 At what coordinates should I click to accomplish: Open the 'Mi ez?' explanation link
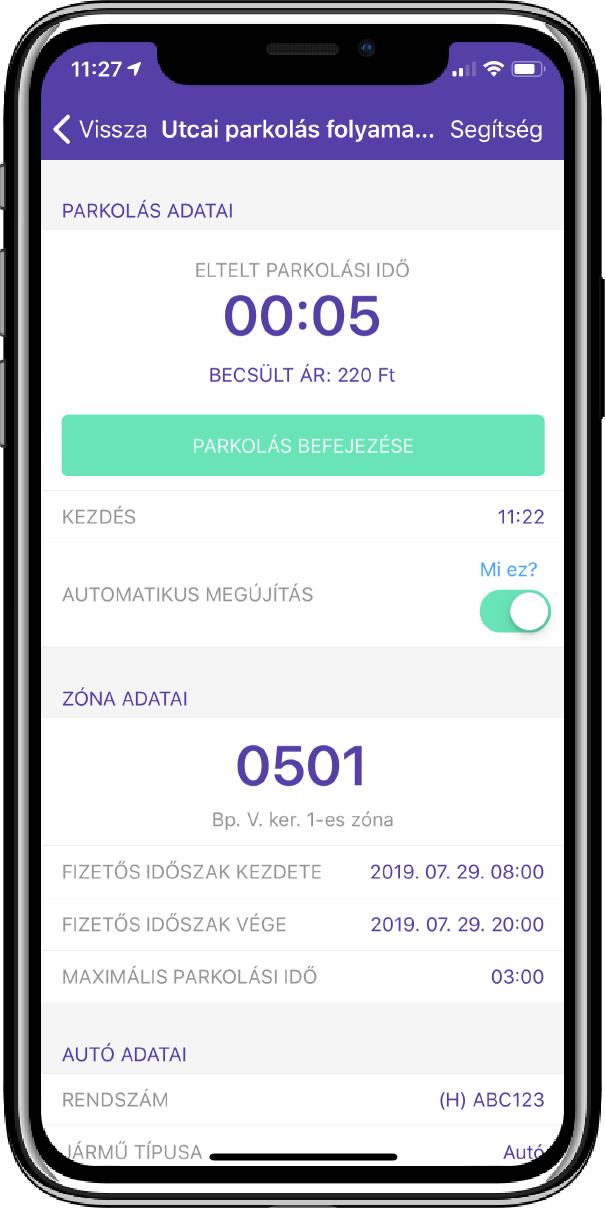click(x=508, y=570)
